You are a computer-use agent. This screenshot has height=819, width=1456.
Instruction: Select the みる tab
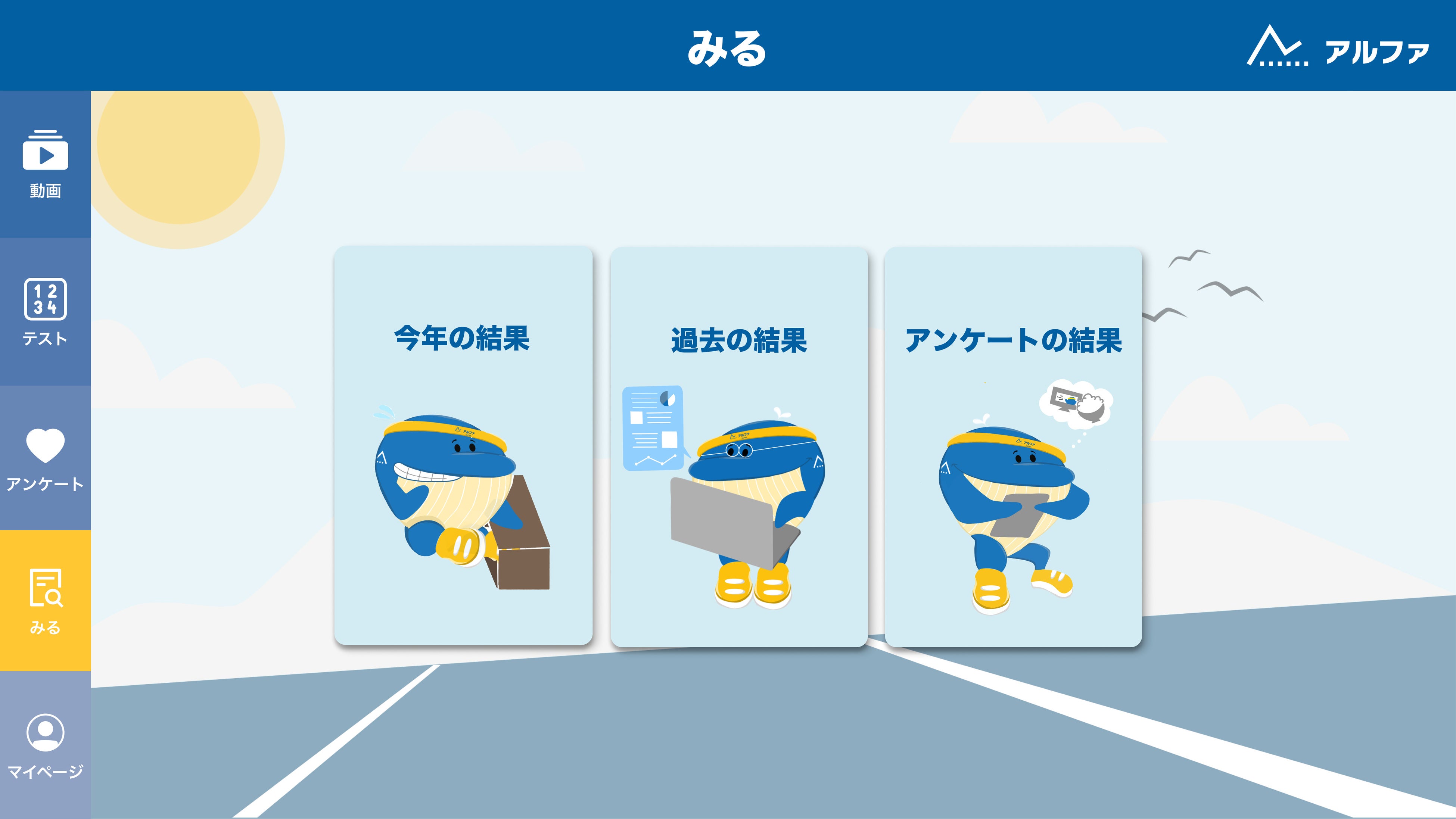[x=45, y=601]
